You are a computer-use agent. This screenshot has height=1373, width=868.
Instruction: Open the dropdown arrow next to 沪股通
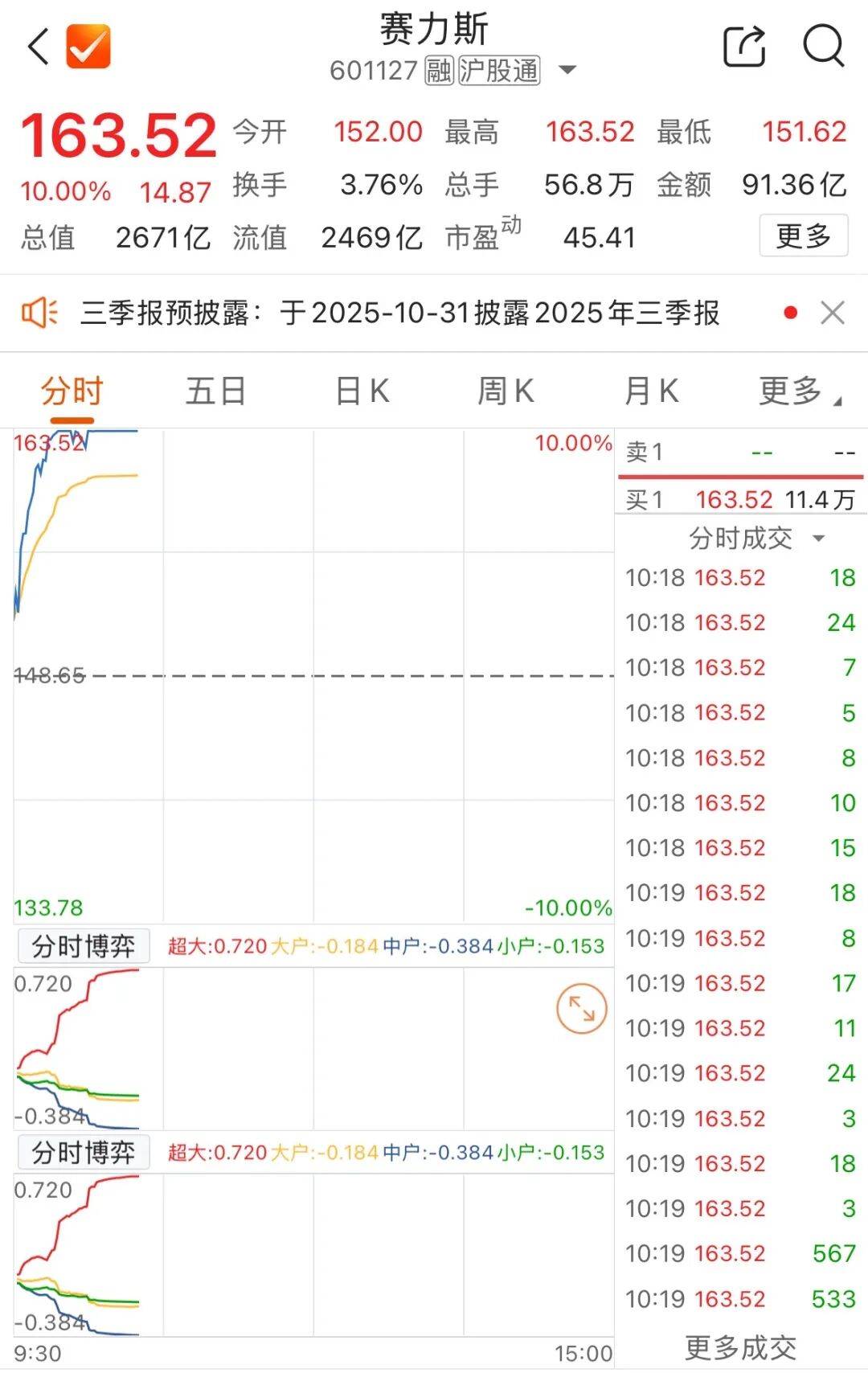[567, 71]
